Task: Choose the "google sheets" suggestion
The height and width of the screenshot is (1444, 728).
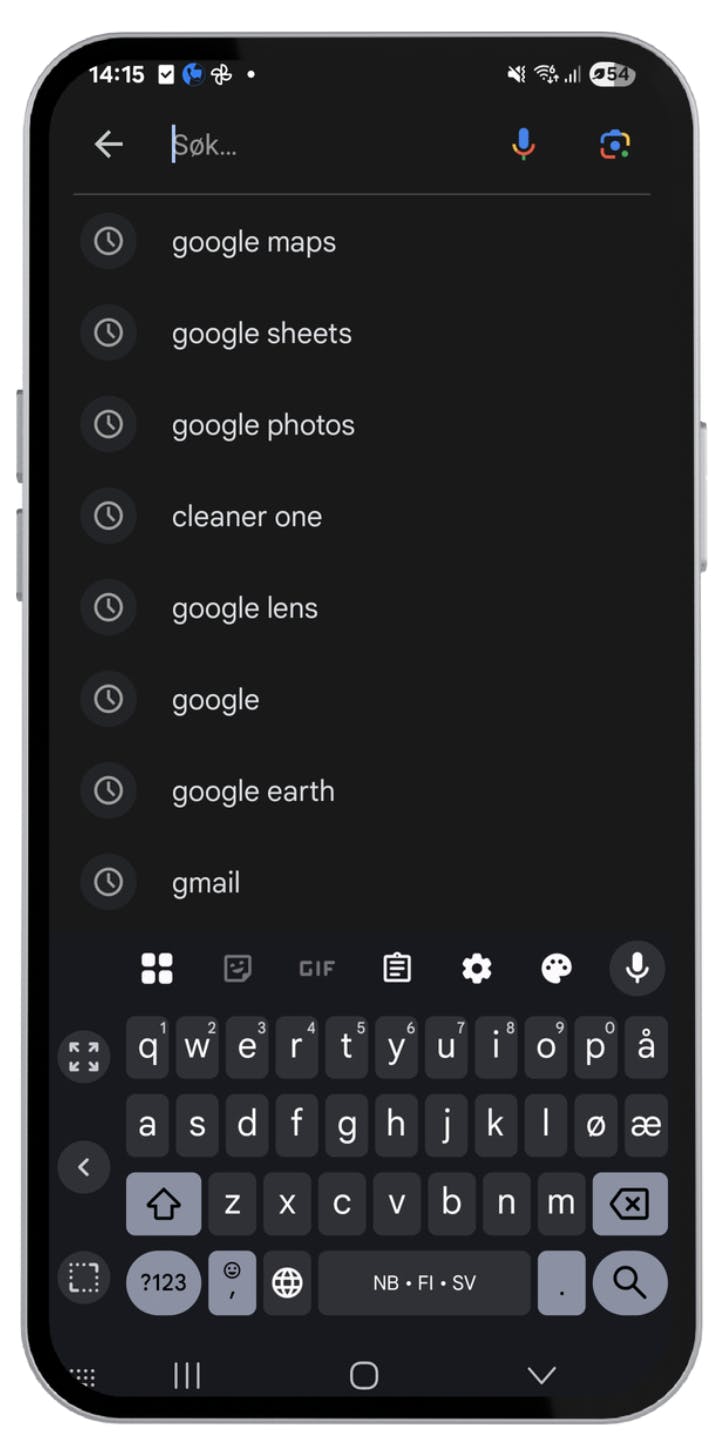Action: [x=262, y=334]
